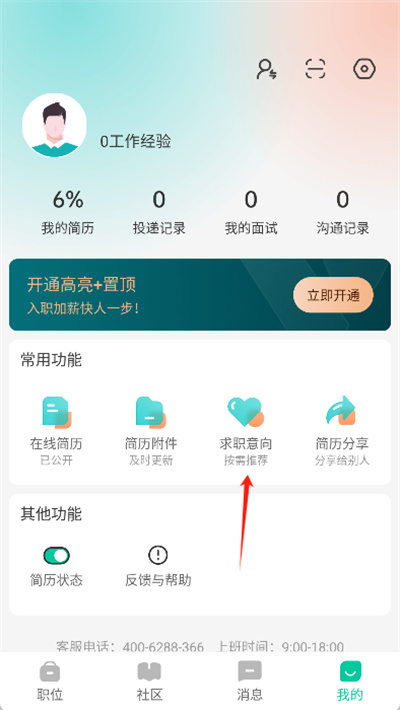400x710 pixels.
Task: Open 在线简历 online resume
Action: click(x=57, y=431)
